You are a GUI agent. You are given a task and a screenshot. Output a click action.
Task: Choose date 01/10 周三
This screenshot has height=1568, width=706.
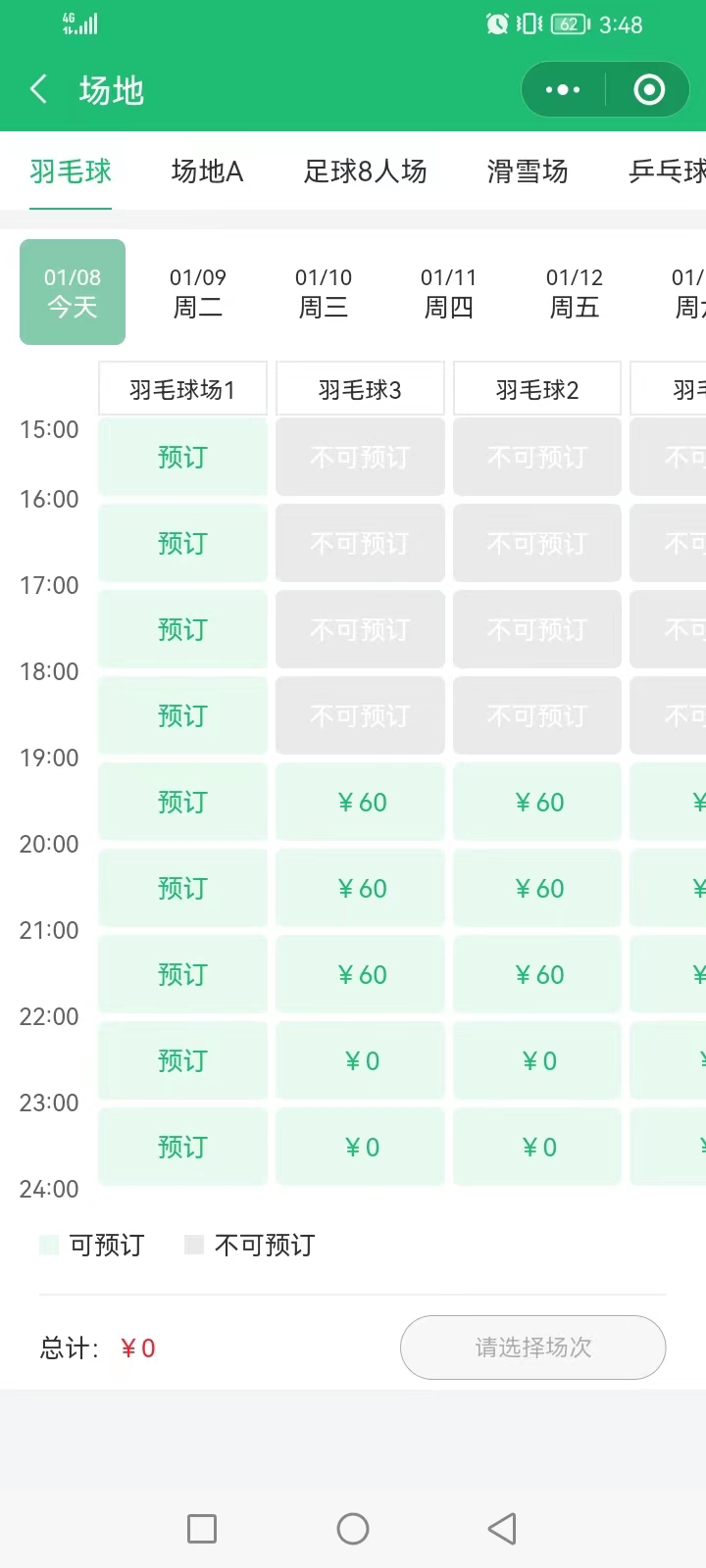pyautogui.click(x=324, y=292)
